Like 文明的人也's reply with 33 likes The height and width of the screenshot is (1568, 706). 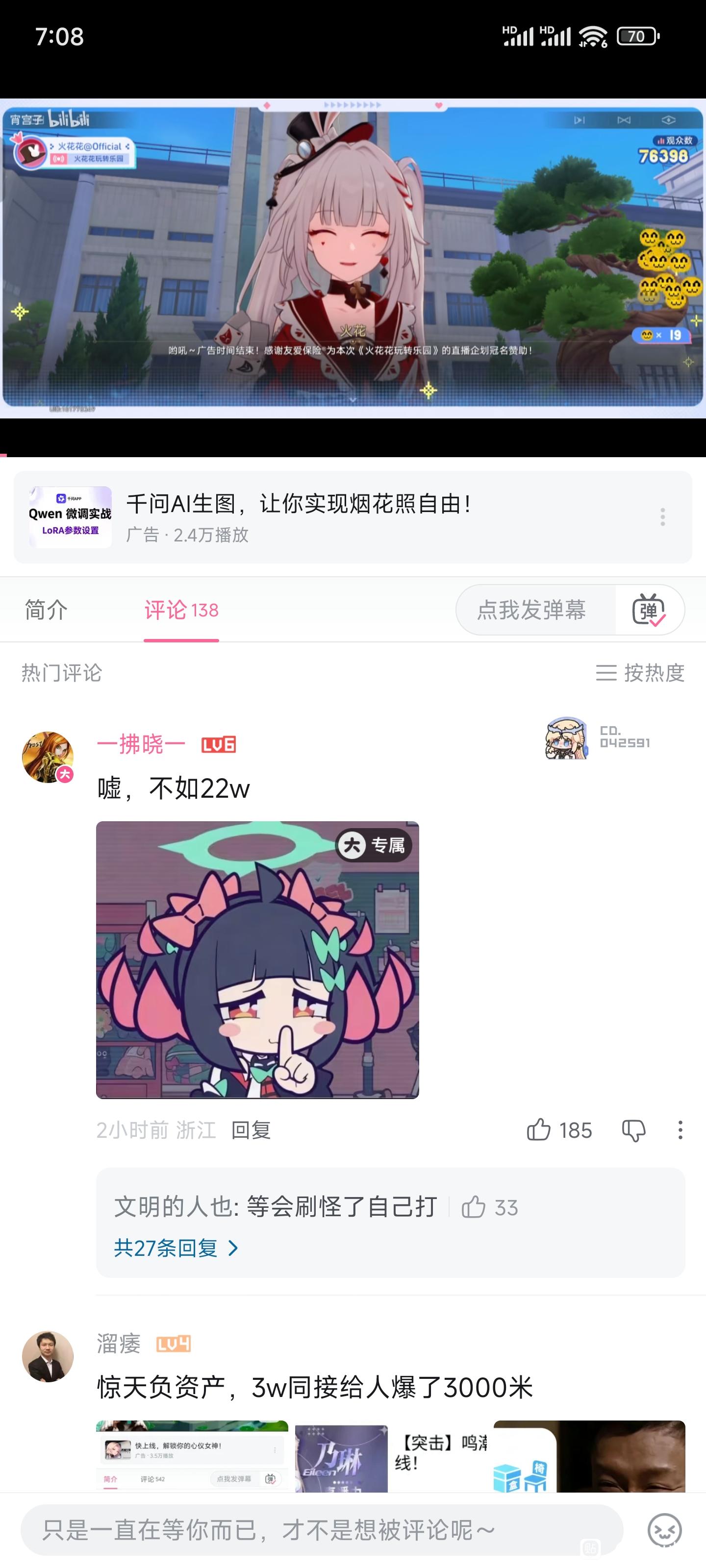(x=489, y=1207)
